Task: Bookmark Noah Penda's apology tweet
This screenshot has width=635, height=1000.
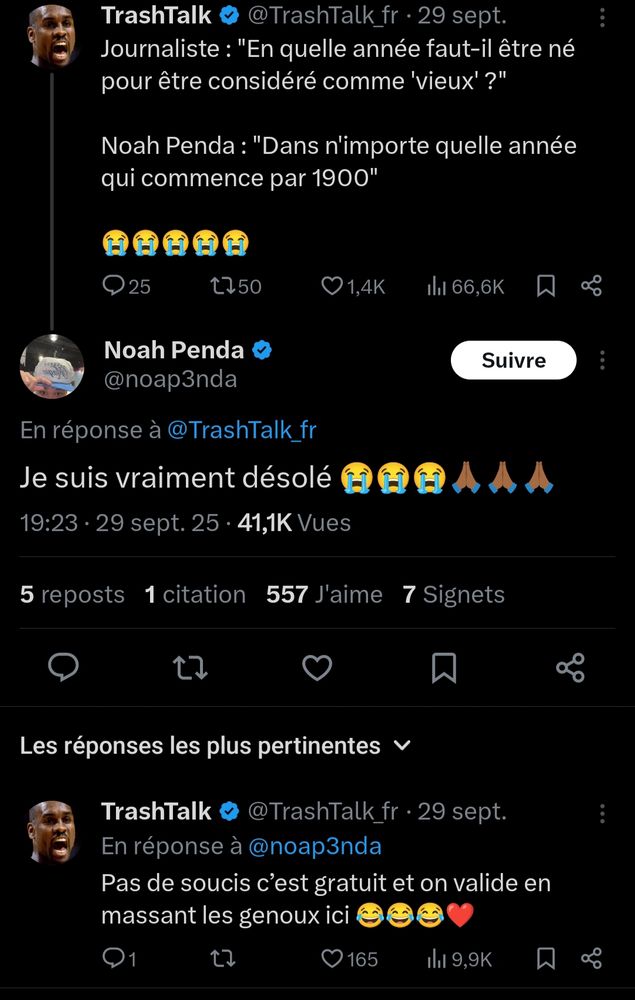Action: point(444,667)
